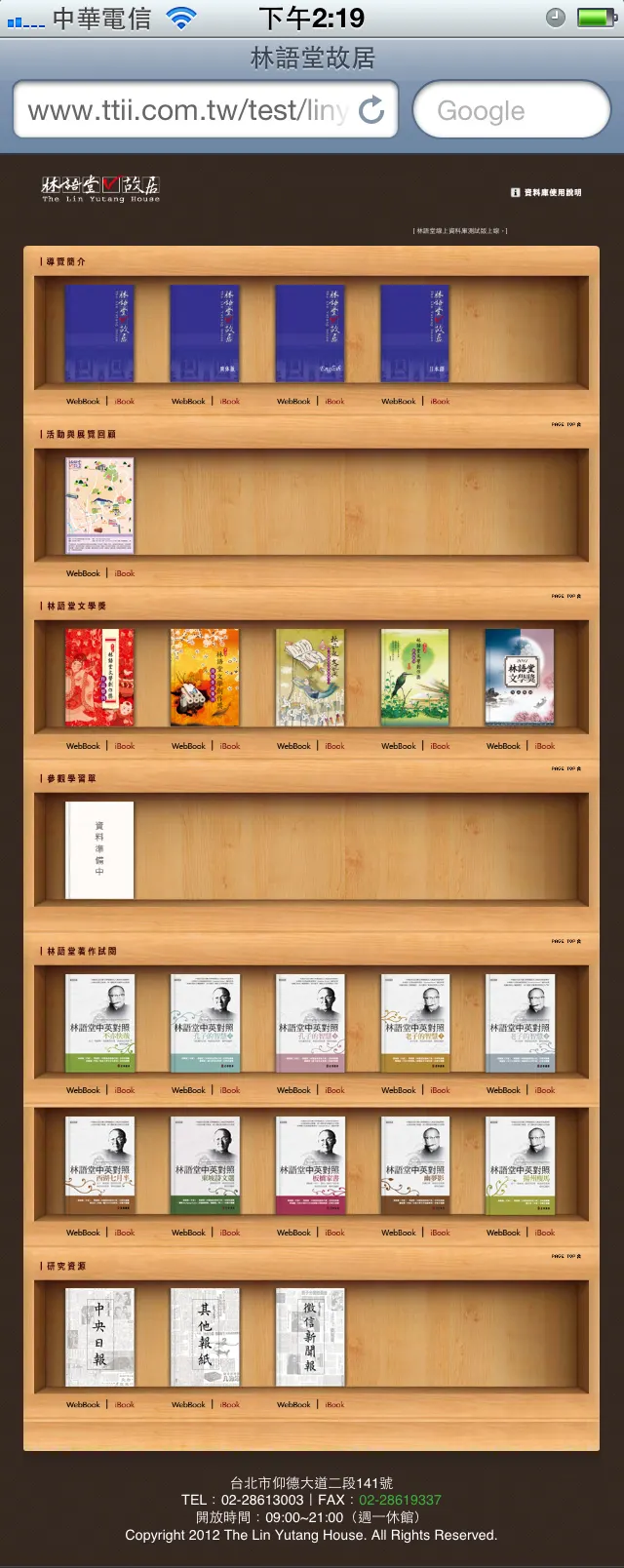Image resolution: width=624 pixels, height=1568 pixels.
Task: Open the 其他報紙 research resource
Action: pos(205,1338)
